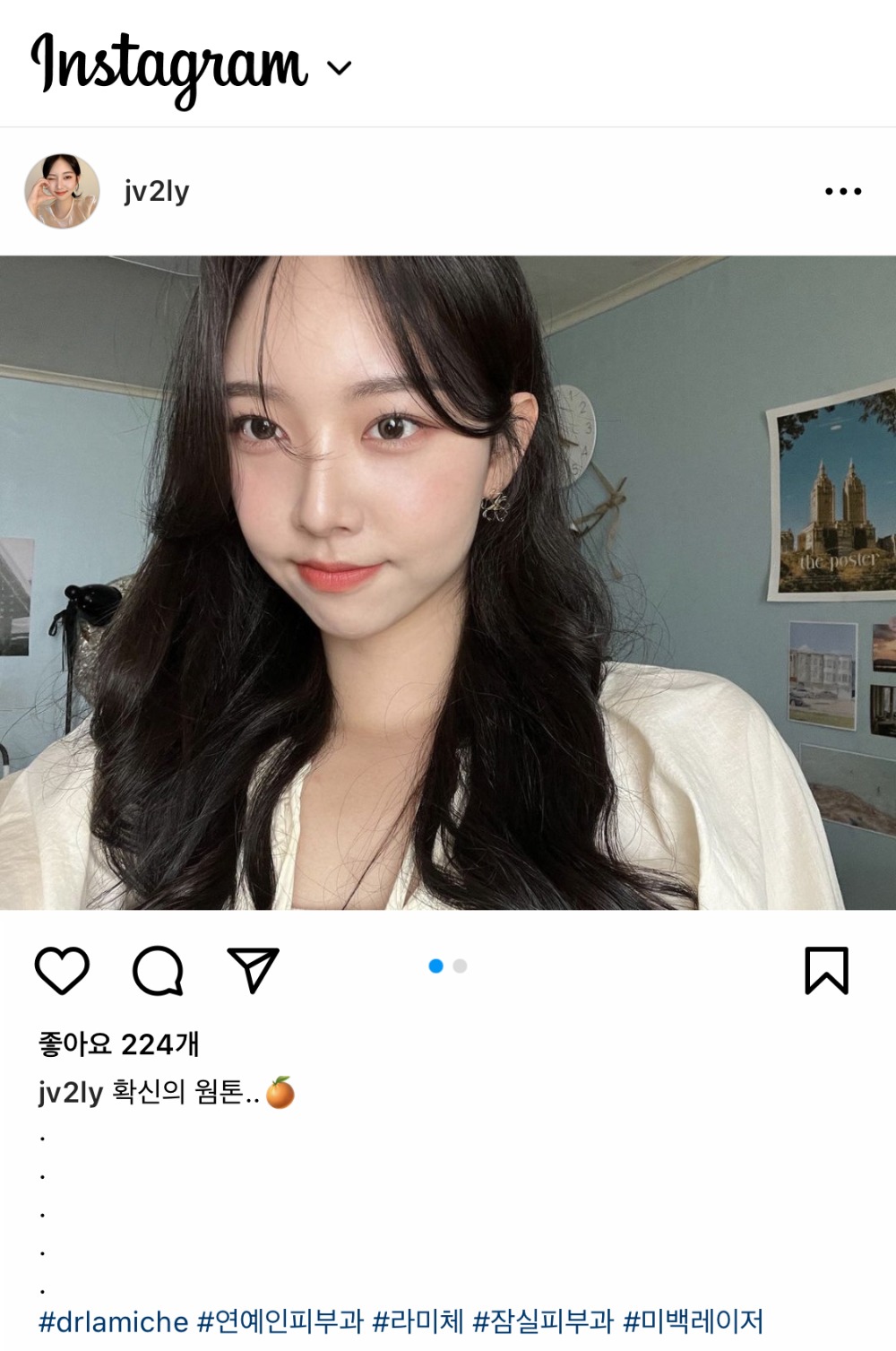
Task: View the 좋아요 224개 likes list
Action: coord(118,1044)
